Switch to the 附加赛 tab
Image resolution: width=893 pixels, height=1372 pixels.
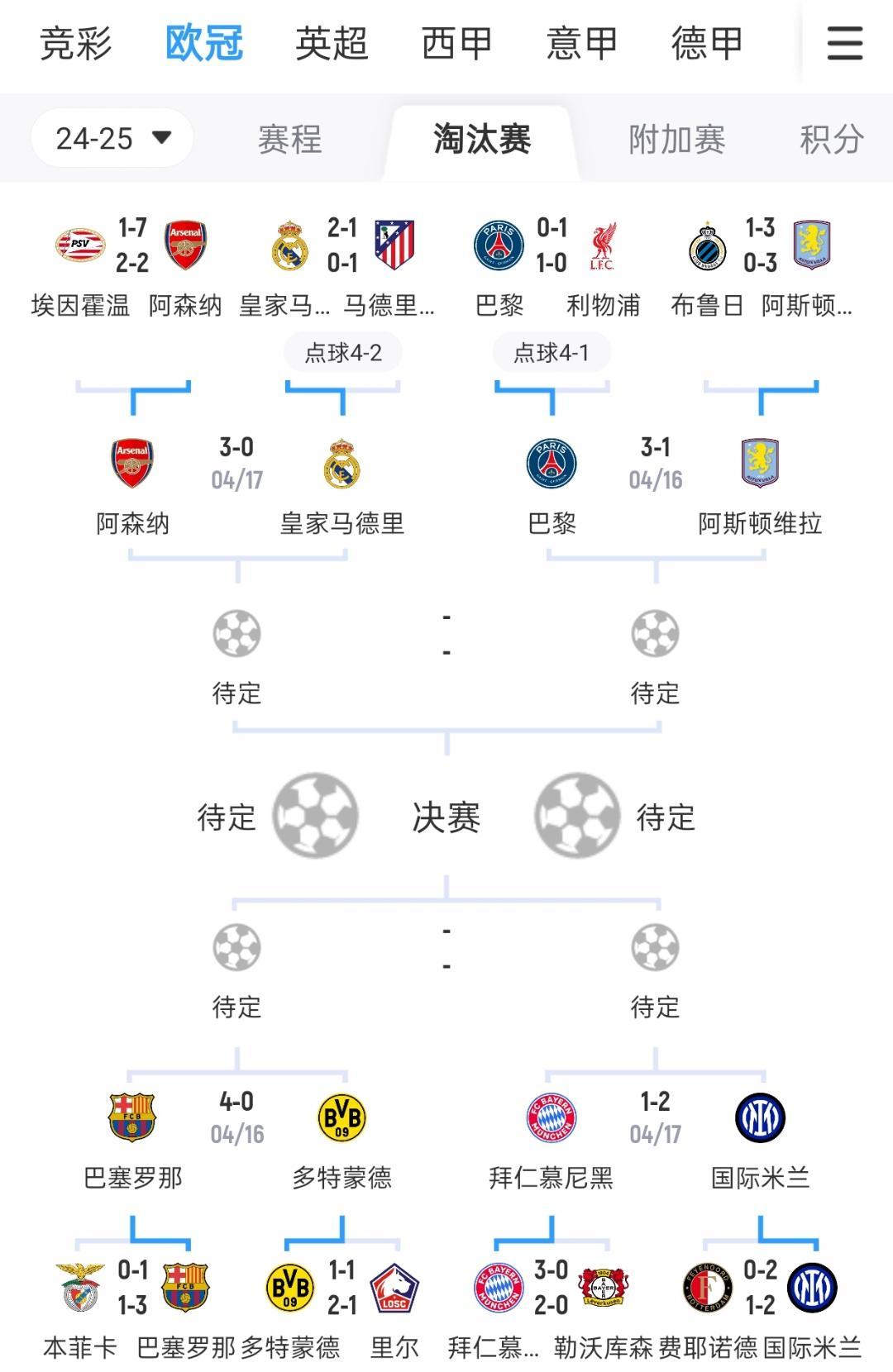click(676, 139)
